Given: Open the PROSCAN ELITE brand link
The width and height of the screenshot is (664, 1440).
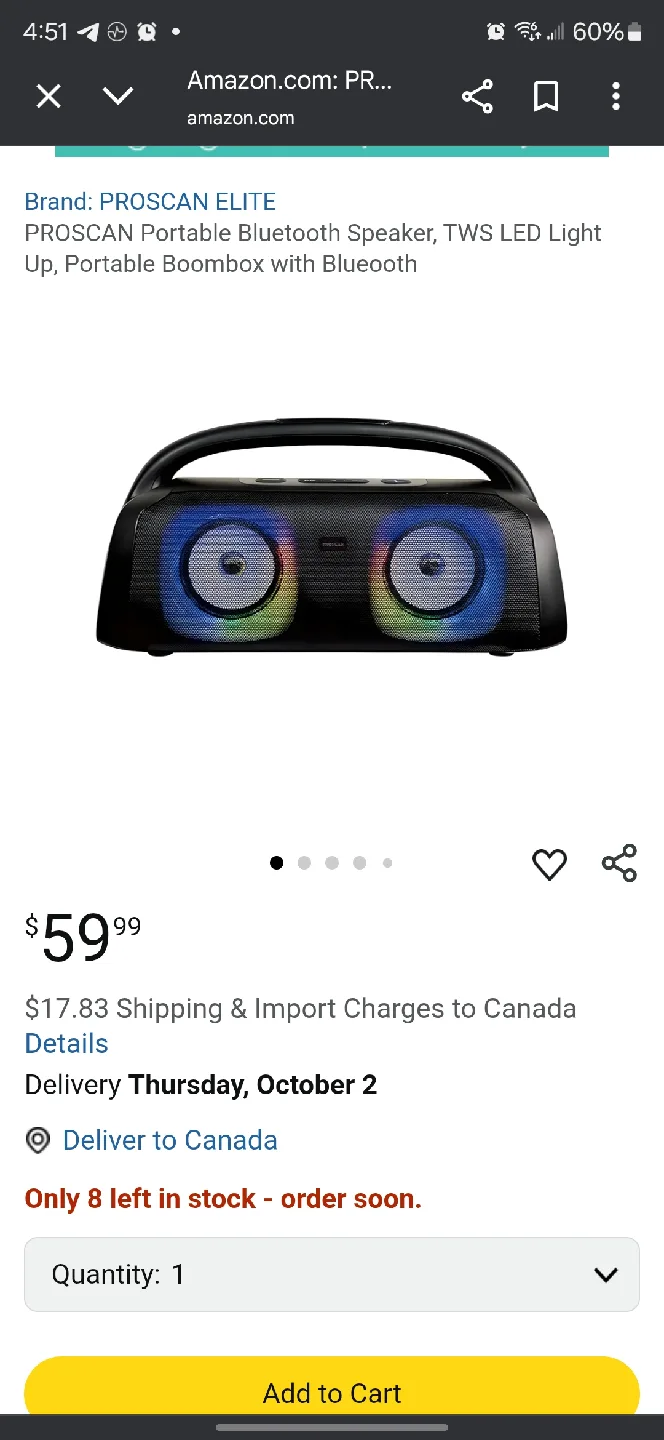Looking at the screenshot, I should pyautogui.click(x=150, y=201).
